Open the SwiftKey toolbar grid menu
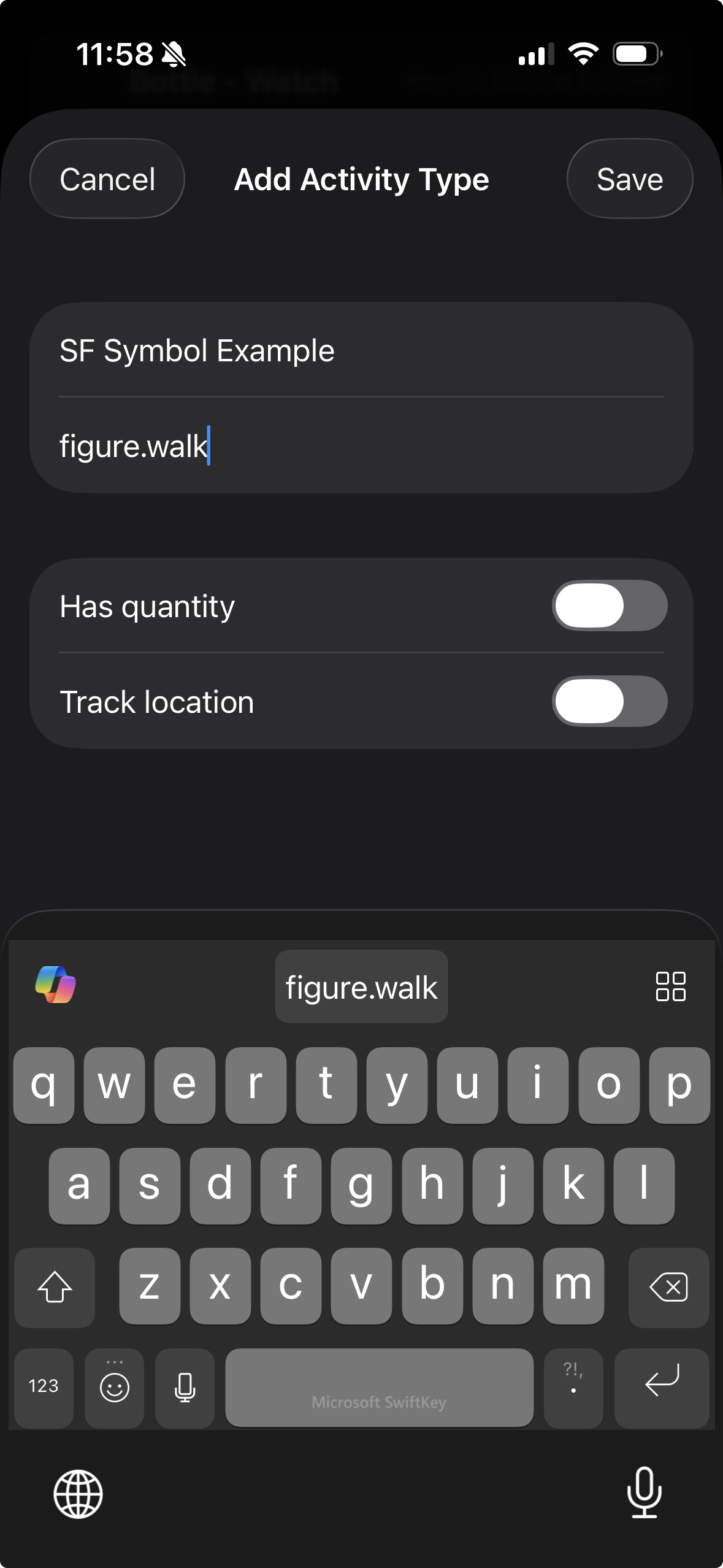 click(670, 986)
